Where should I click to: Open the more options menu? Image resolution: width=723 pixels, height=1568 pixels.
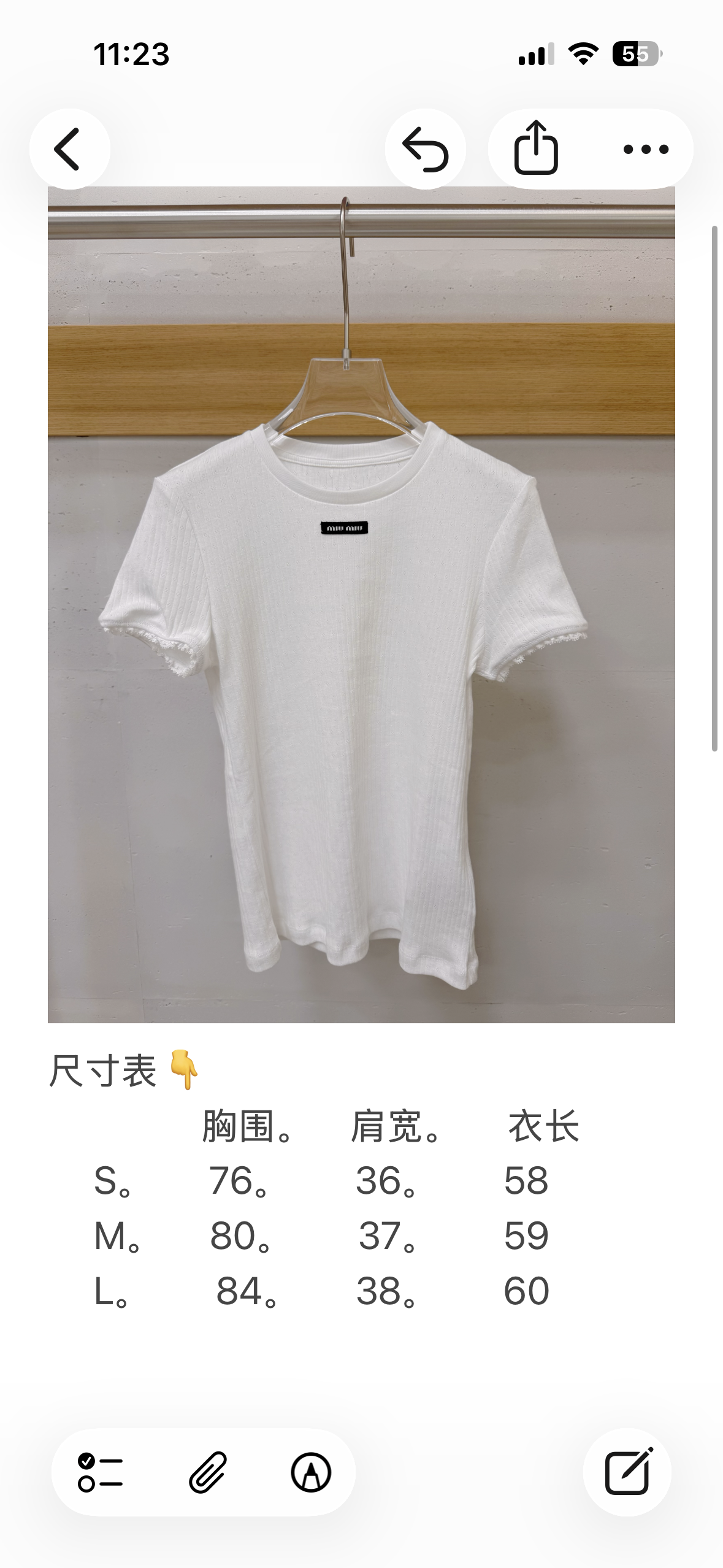[646, 149]
